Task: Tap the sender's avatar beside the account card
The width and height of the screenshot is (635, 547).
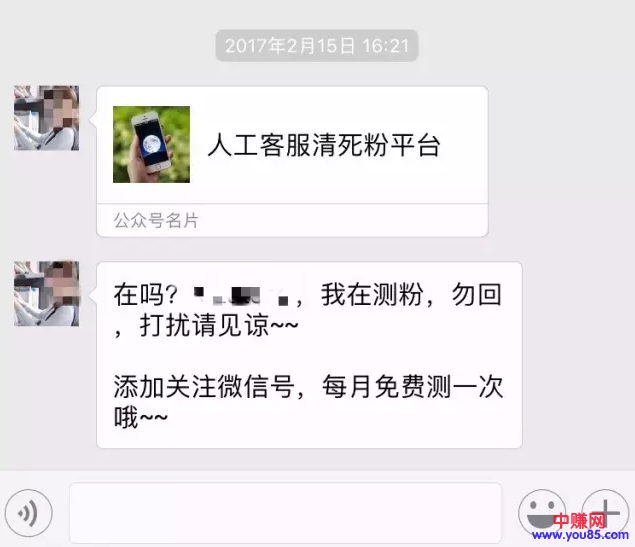Action: pos(46,118)
